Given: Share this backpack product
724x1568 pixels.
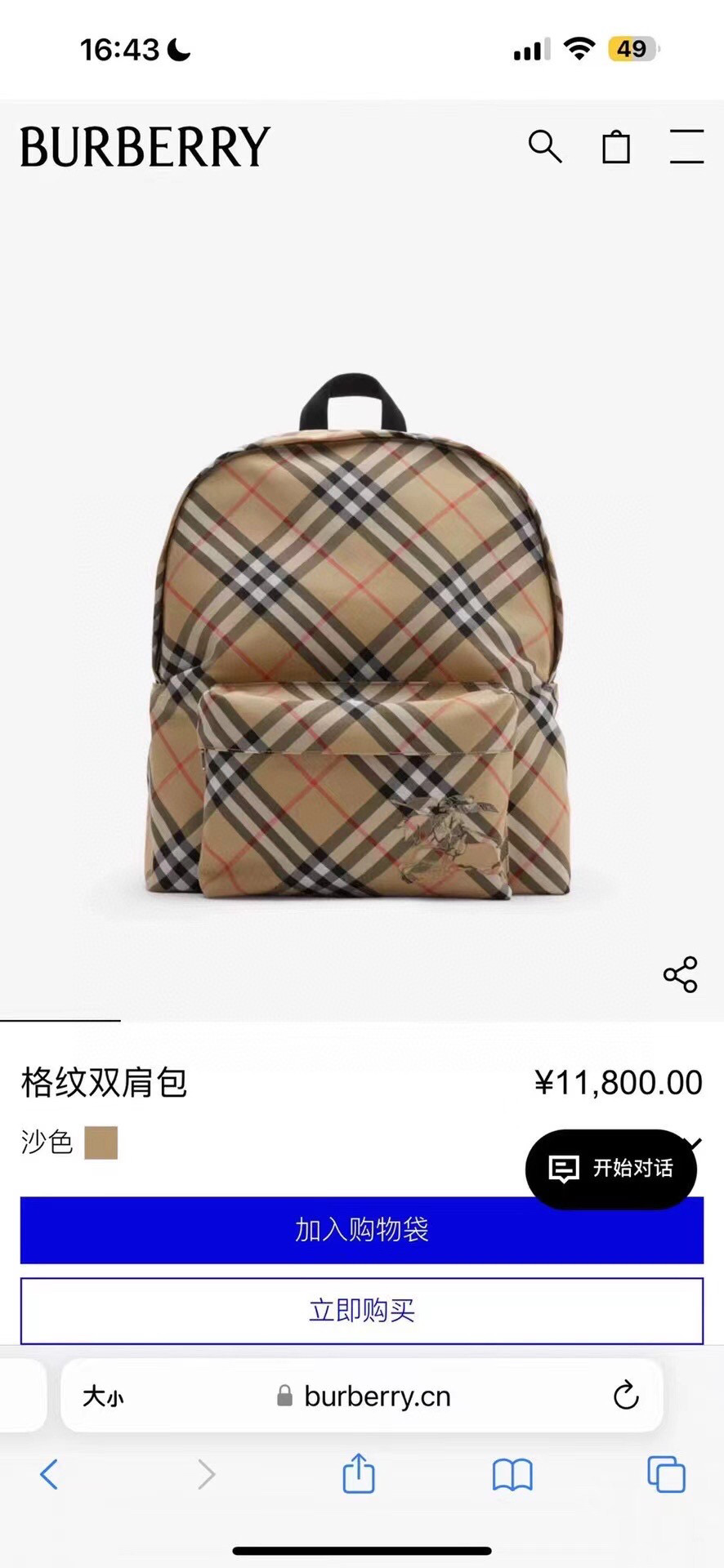Looking at the screenshot, I should coord(680,974).
